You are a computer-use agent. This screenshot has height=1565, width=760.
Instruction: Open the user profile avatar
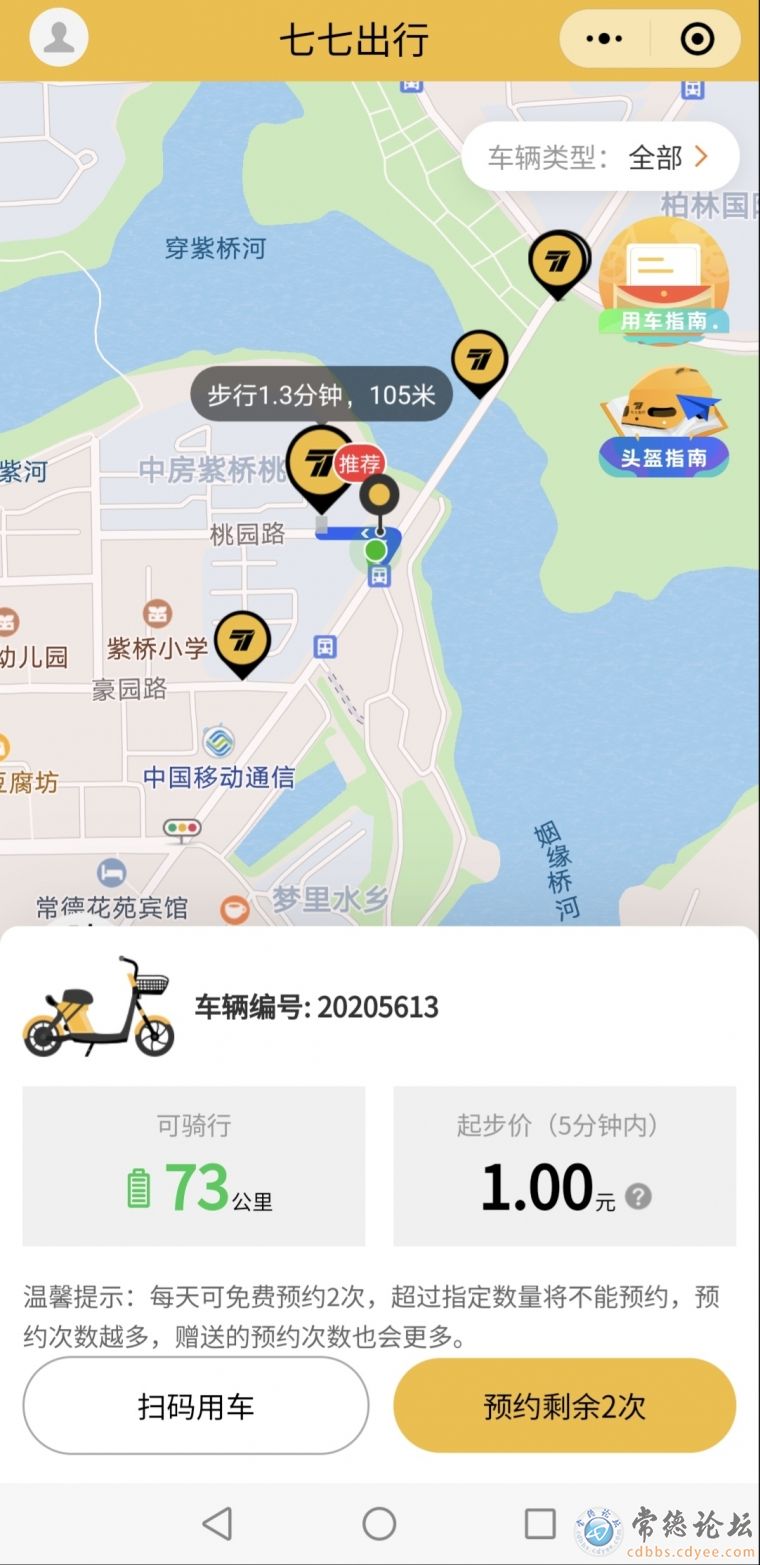(59, 38)
